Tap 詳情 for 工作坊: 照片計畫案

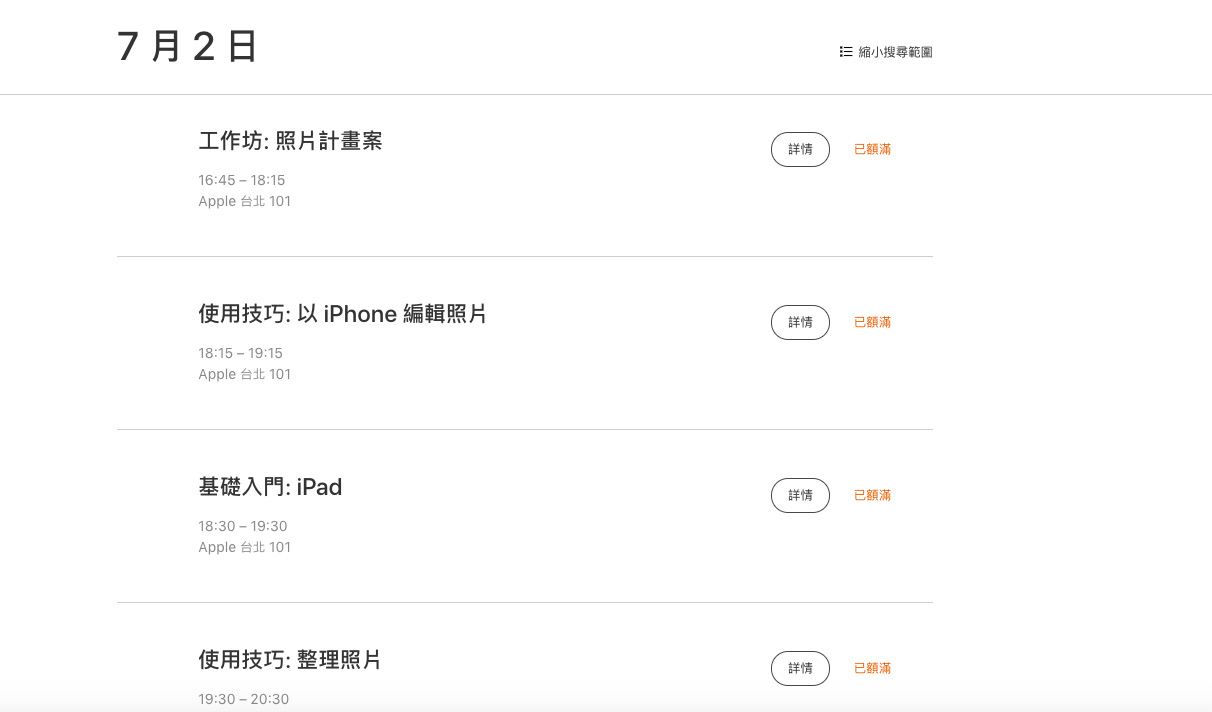[x=800, y=149]
